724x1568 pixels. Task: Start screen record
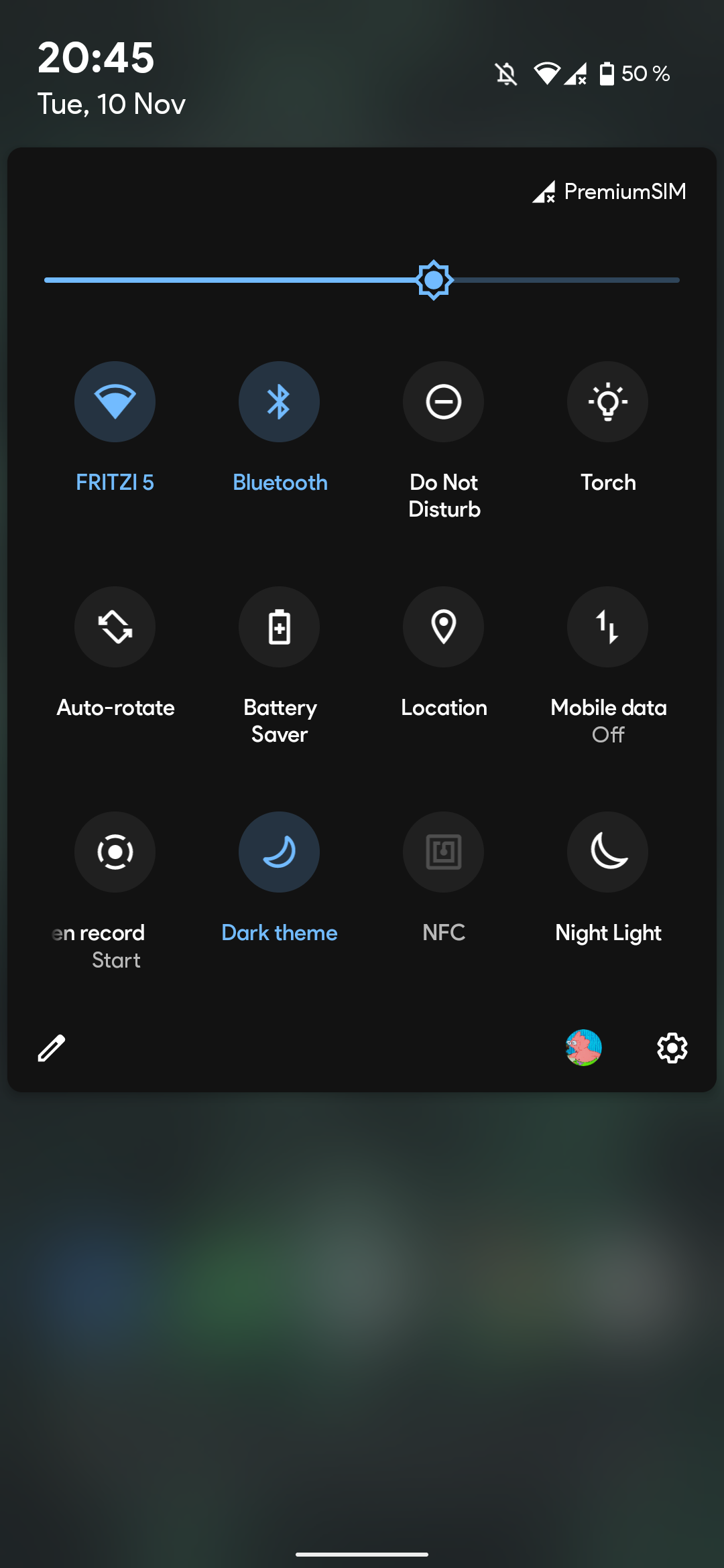pos(115,852)
